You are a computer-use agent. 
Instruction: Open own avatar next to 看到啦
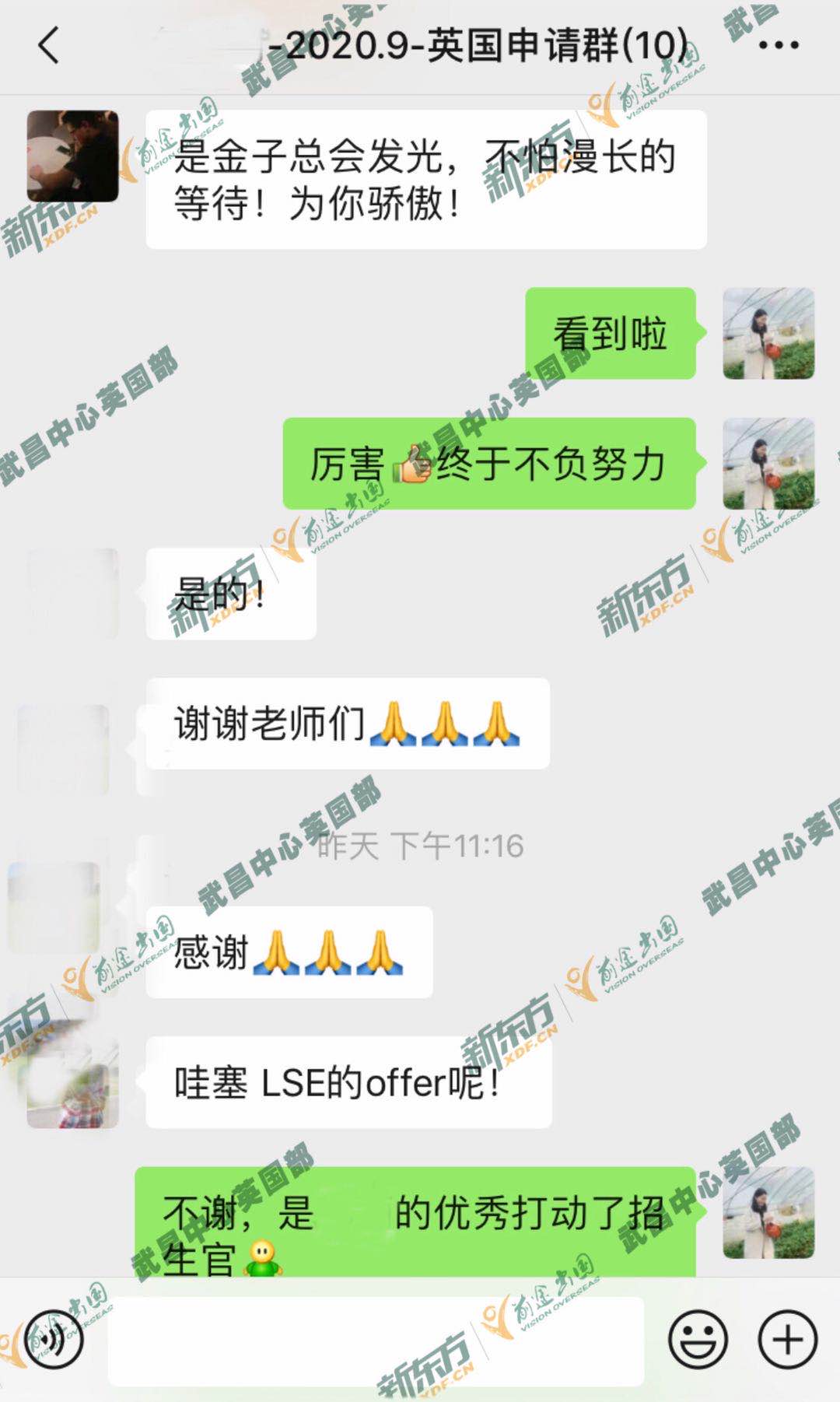coord(768,334)
